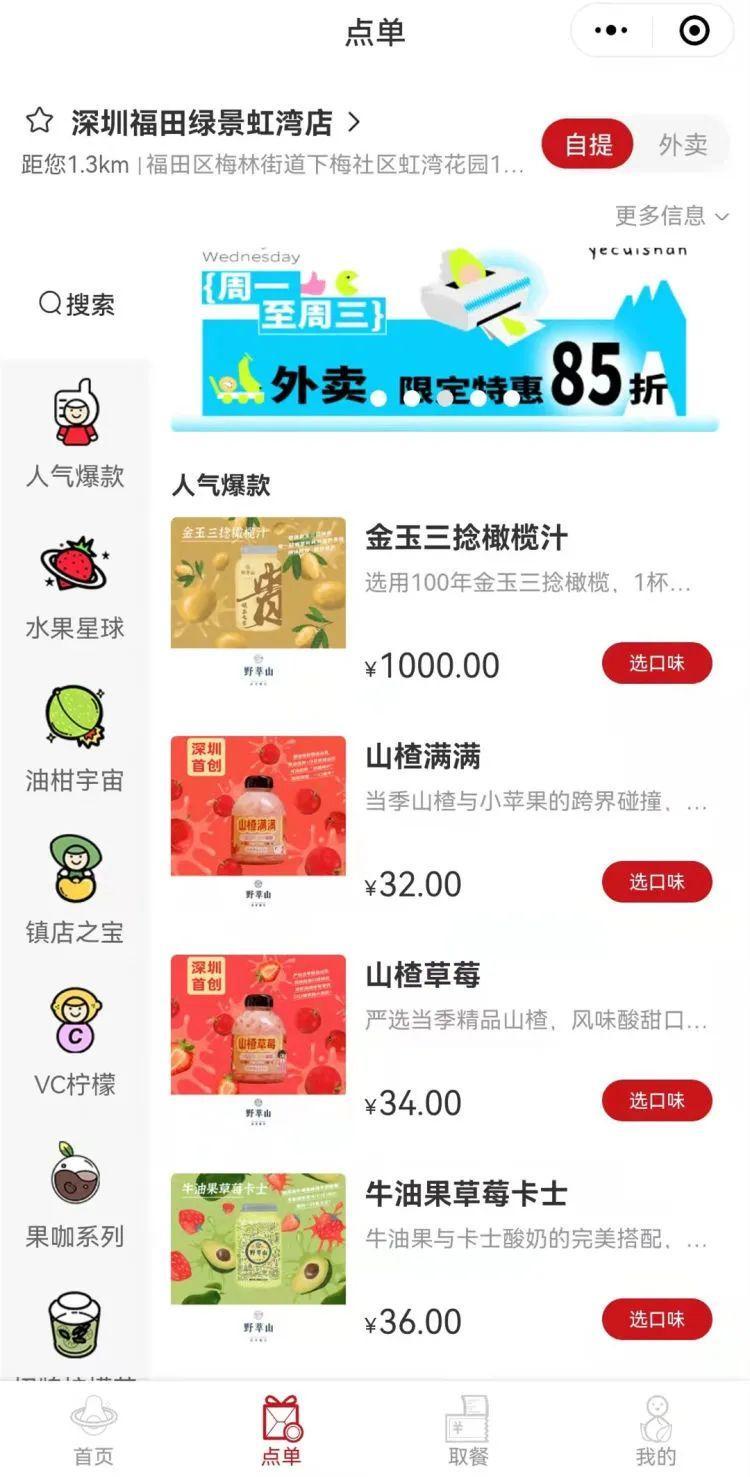Viewport: 750px width, 1477px height.
Task: Favorite the store with the star icon
Action: (39, 122)
